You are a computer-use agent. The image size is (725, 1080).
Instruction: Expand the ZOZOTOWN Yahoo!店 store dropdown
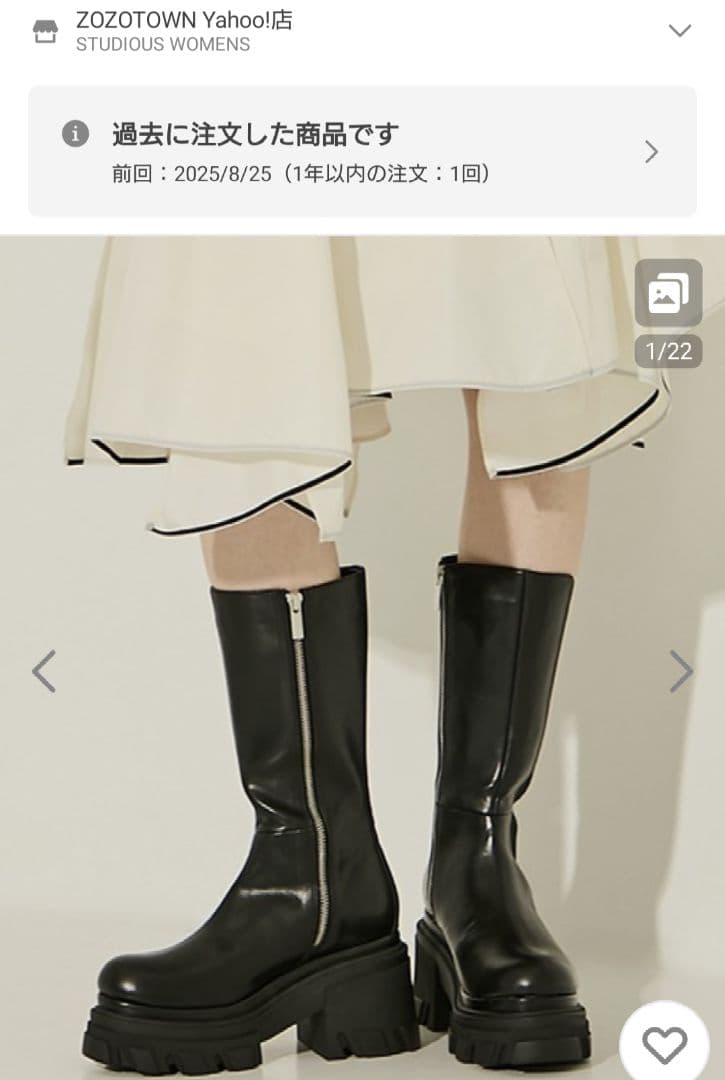tap(680, 30)
